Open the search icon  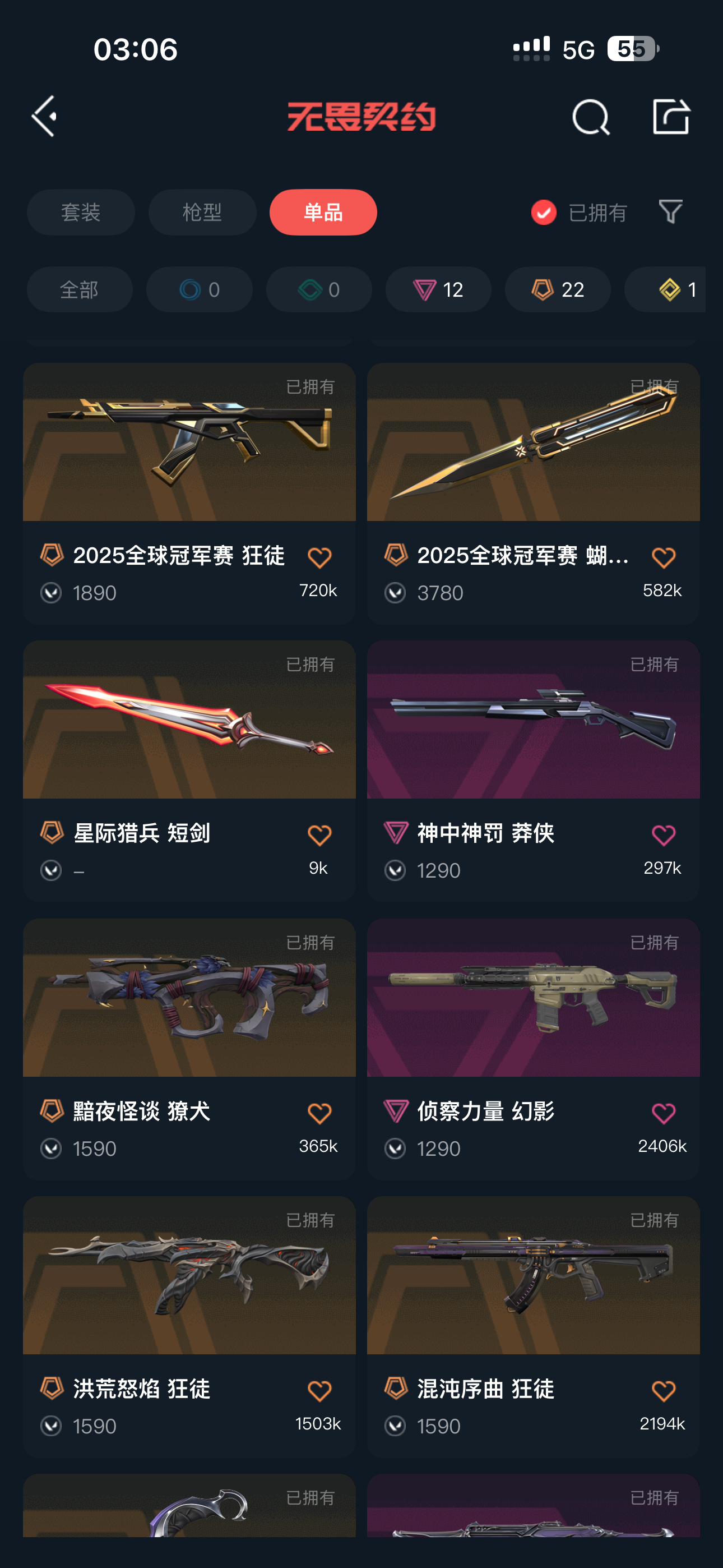pos(590,117)
